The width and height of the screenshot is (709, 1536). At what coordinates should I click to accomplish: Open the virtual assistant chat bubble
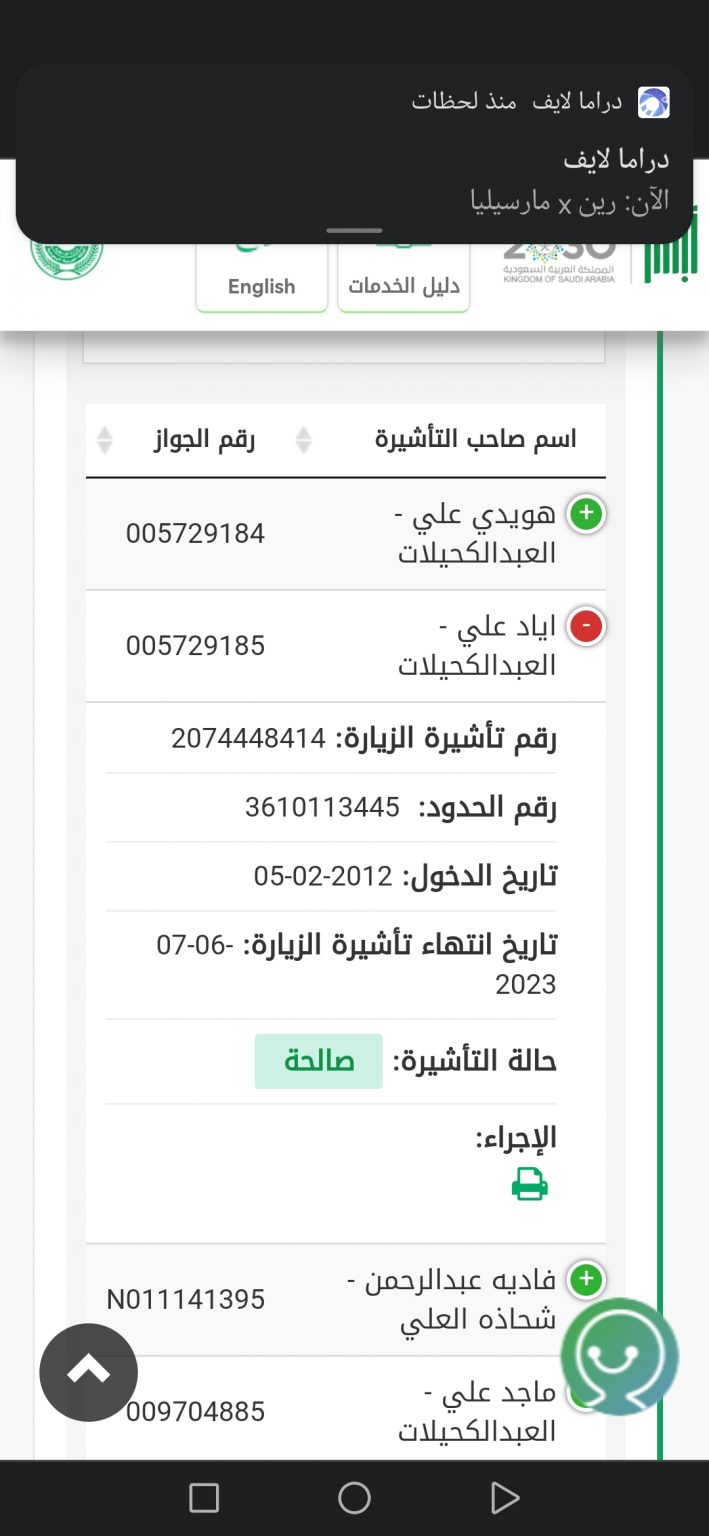[620, 1357]
